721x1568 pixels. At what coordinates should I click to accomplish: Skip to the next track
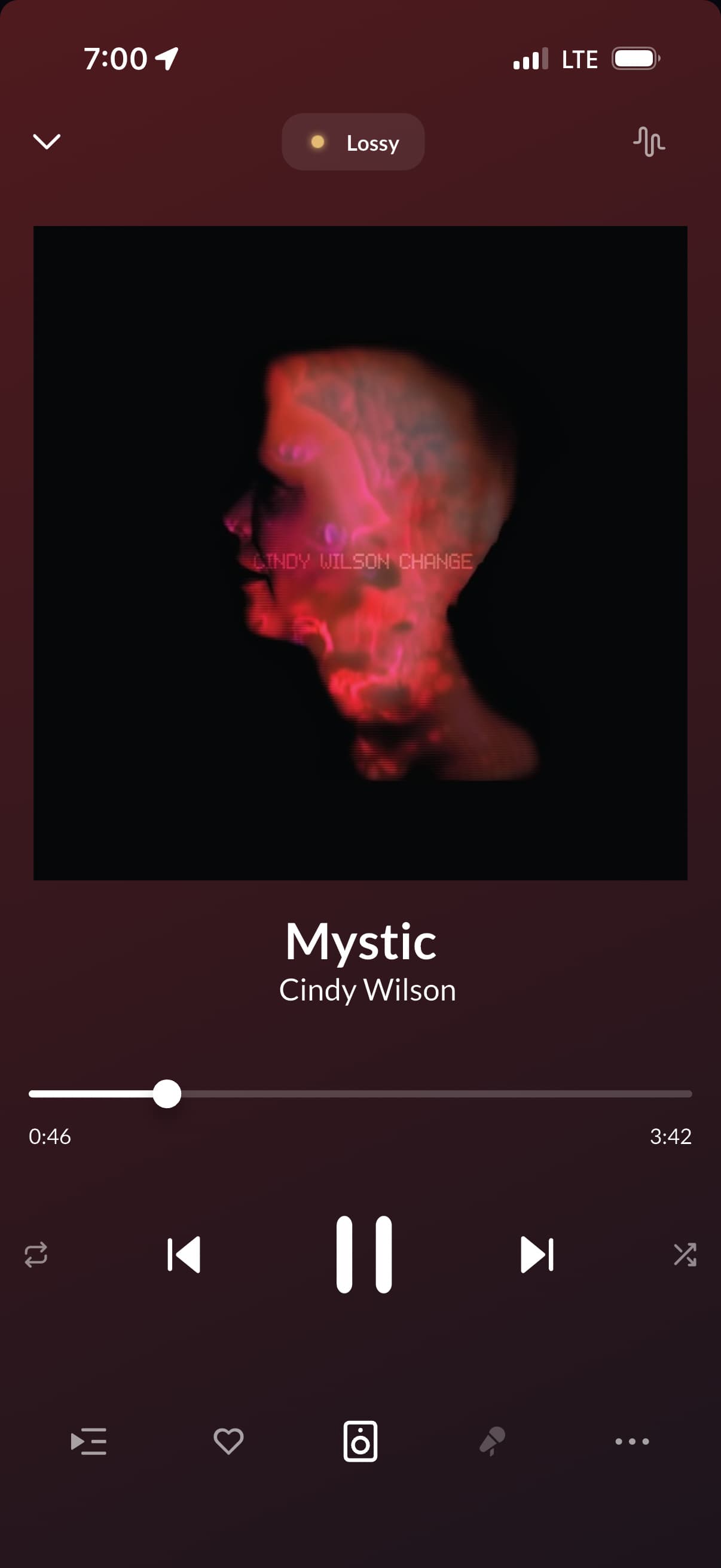[537, 1254]
